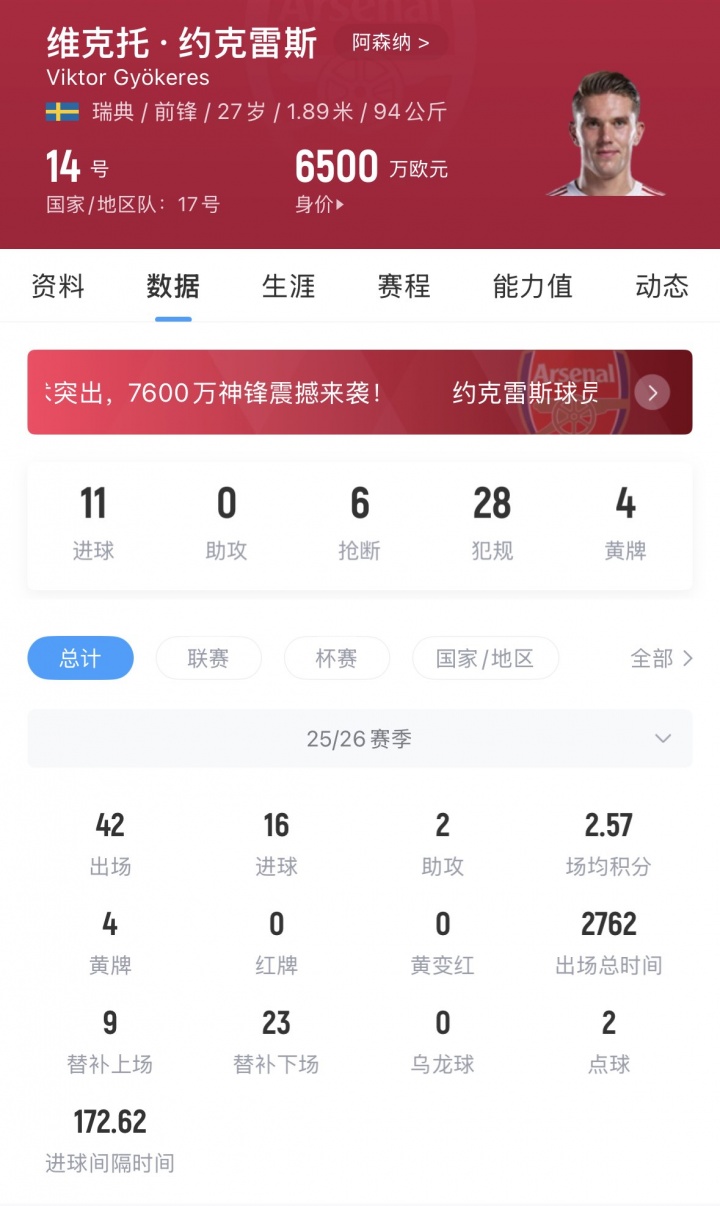
Task: Switch to the 生涯 tab
Action: coord(288,287)
